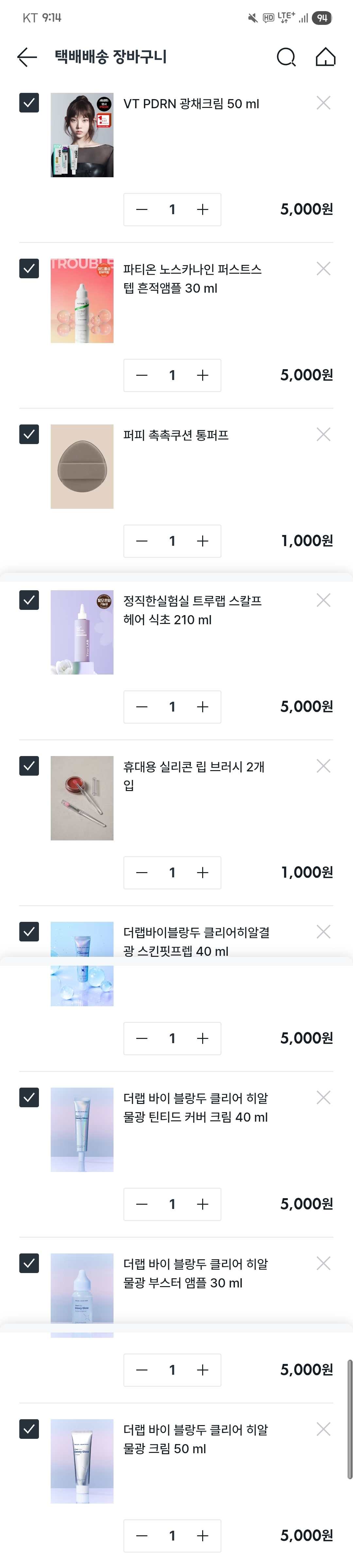Uncheck 물광 부스터 앰플 30 ml

tap(29, 1263)
